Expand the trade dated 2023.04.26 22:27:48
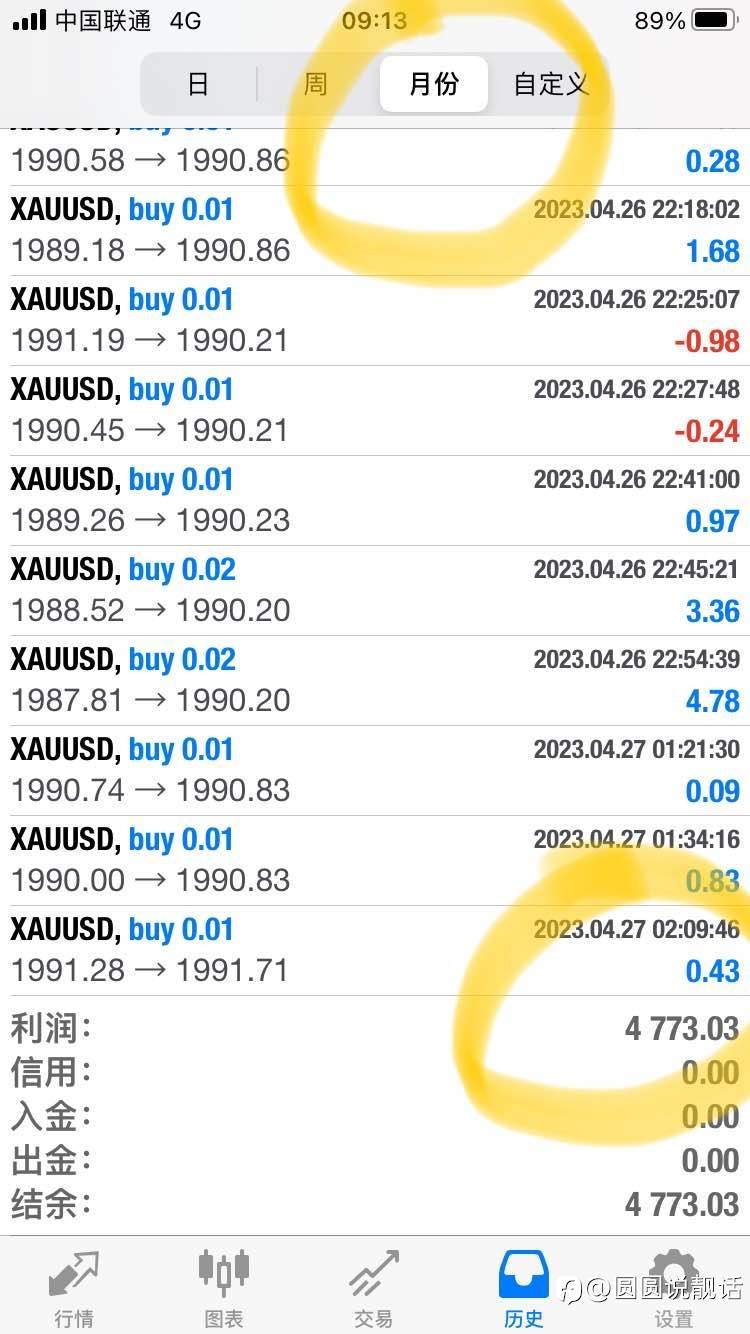The image size is (750, 1334). pyautogui.click(x=375, y=411)
